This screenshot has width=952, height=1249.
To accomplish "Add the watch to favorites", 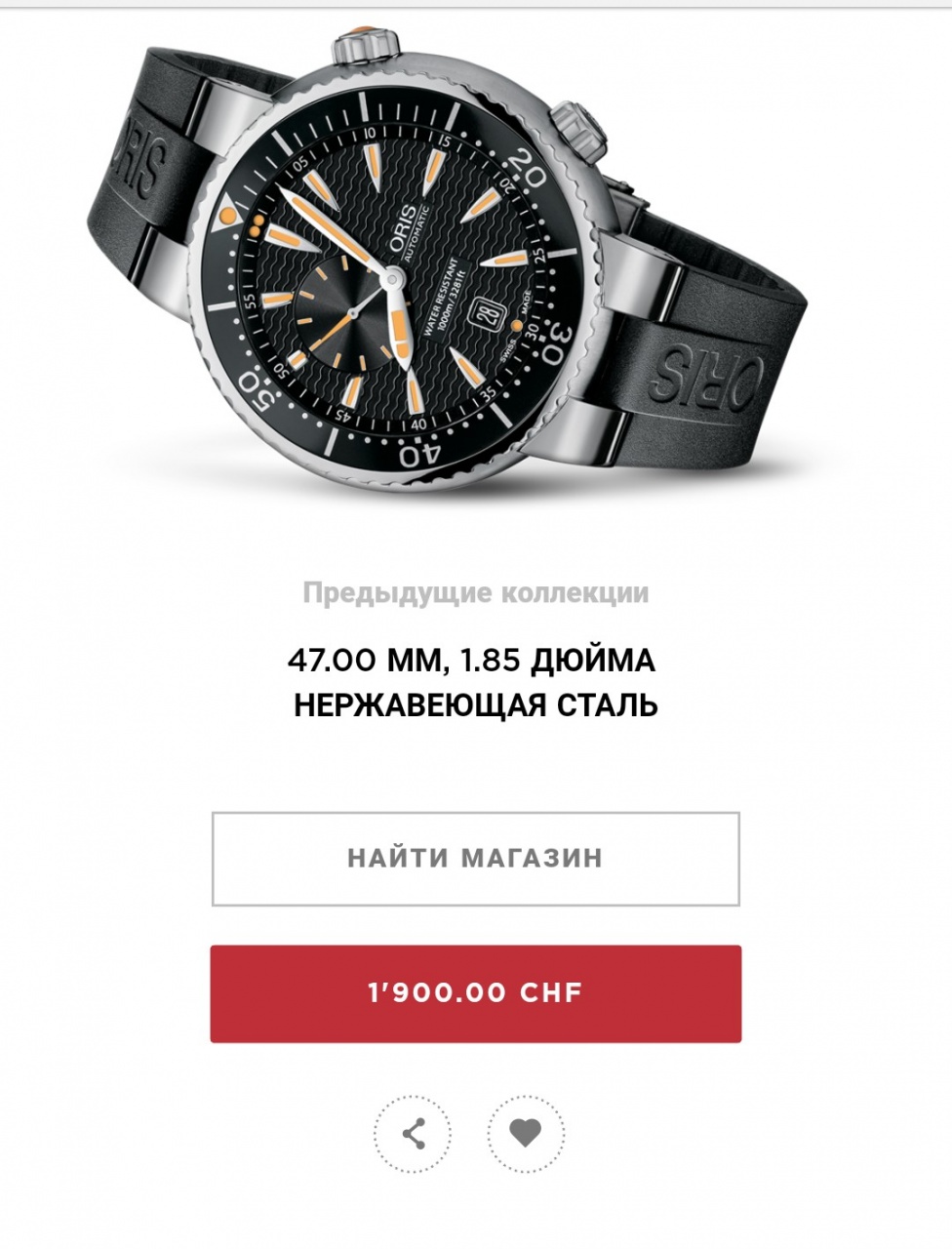I will click(x=526, y=1134).
